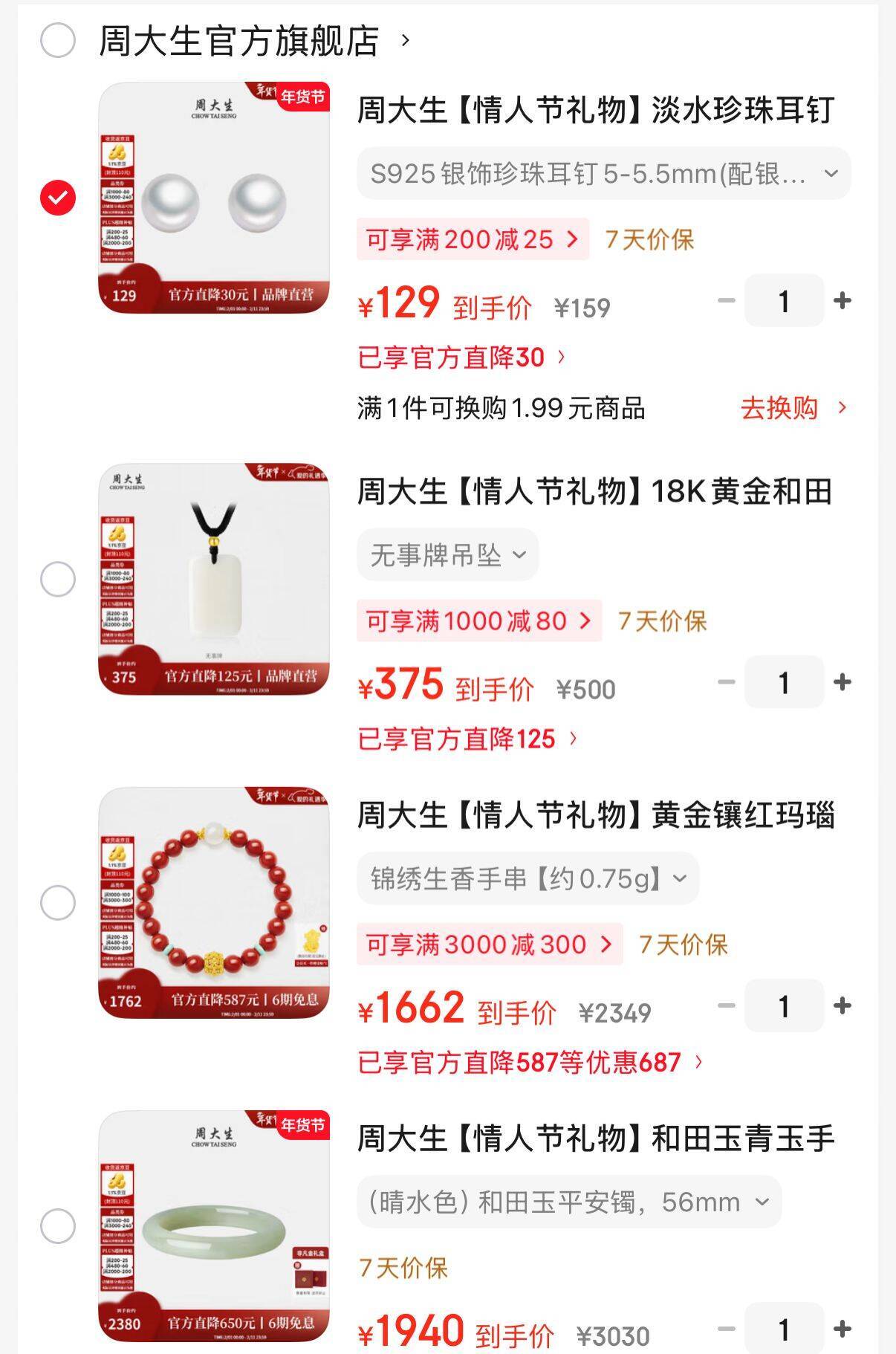Screen dimensions: 896x1354
Task: Increase the 和田玉平安镯 quantity
Action: 842,1329
